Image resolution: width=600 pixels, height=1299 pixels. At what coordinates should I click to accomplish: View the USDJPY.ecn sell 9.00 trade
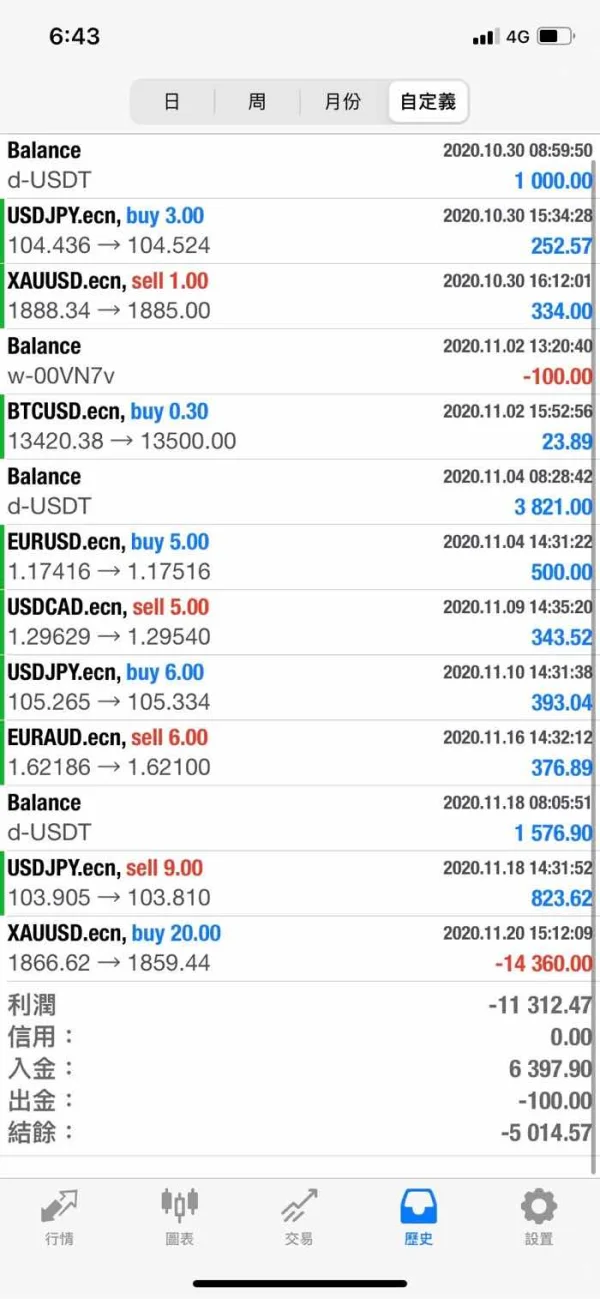(300, 883)
